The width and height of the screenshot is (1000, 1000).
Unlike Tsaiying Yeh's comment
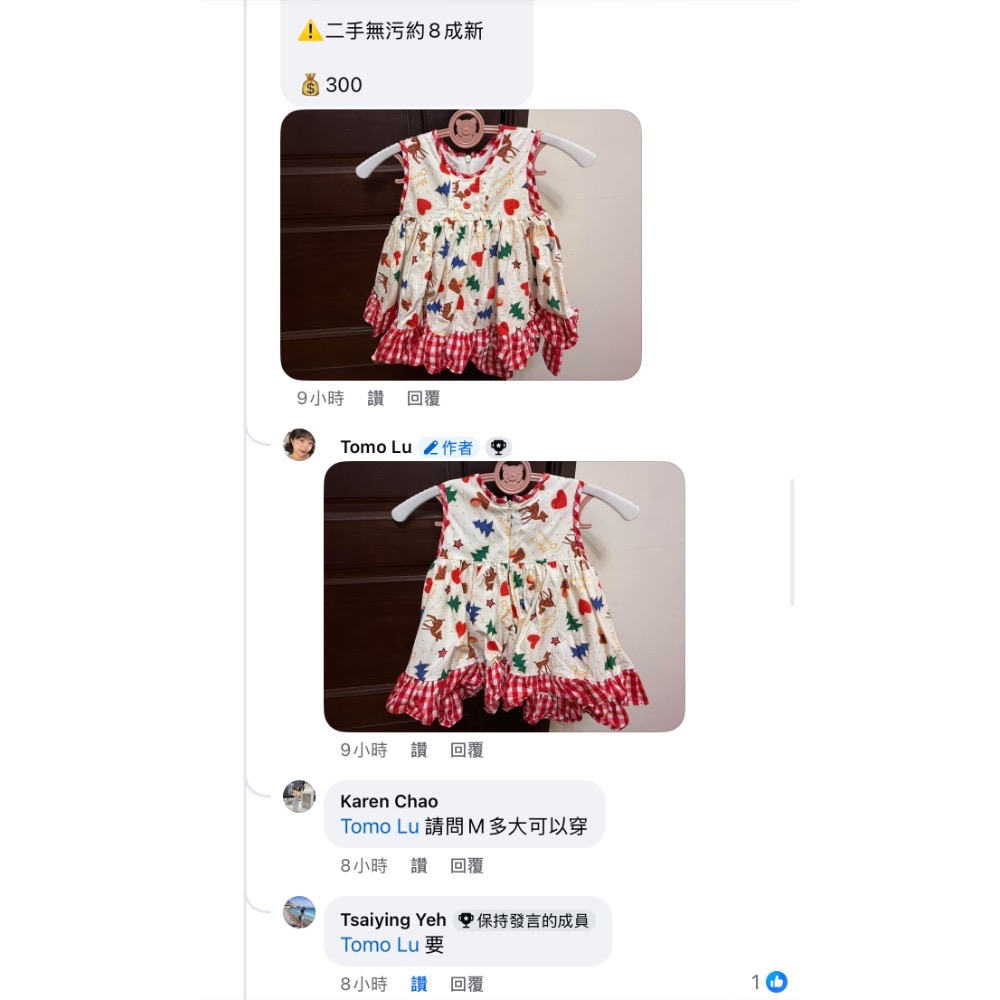[418, 984]
